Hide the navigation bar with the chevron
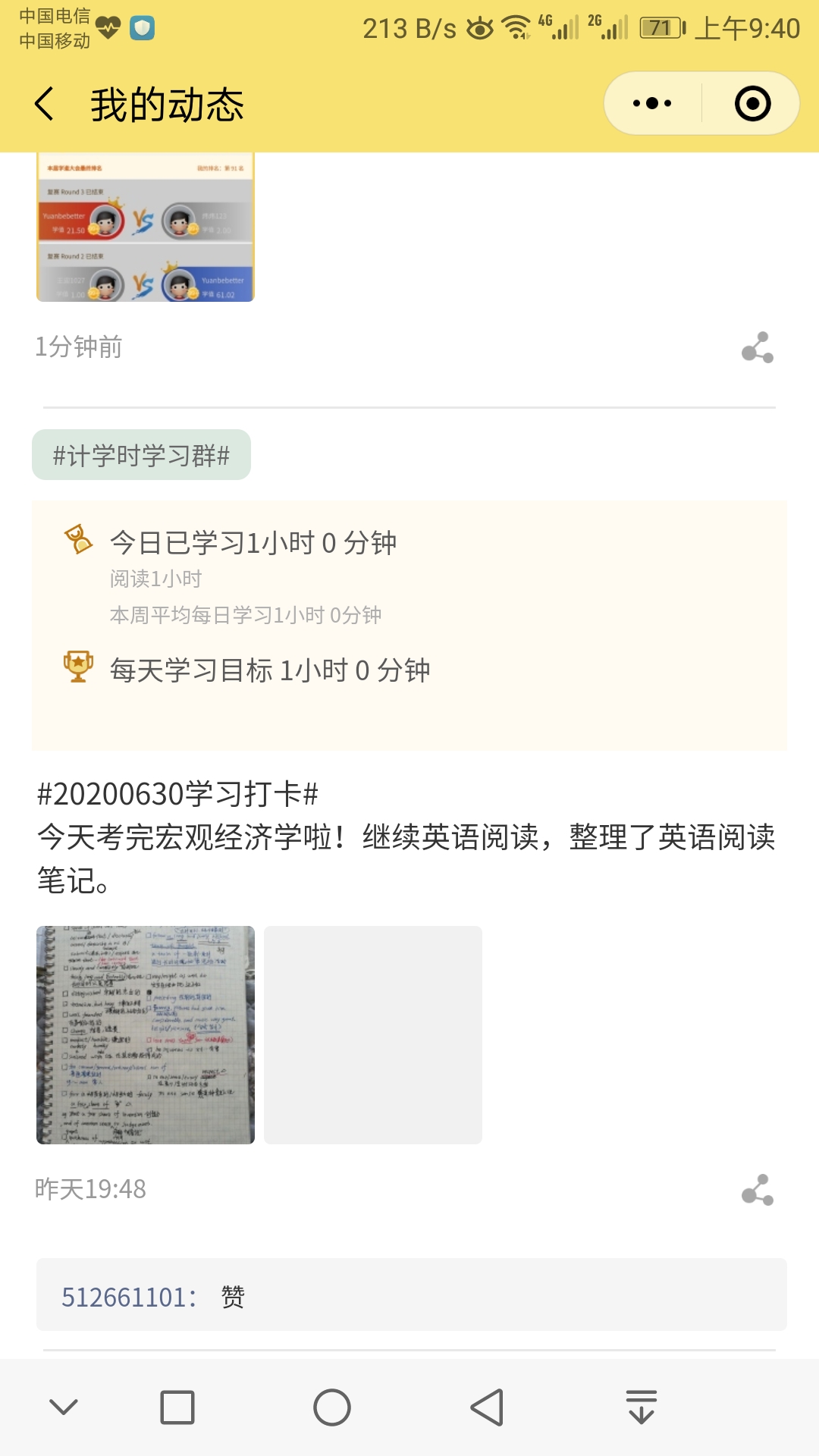Screen dimensions: 819x1456 (64, 1407)
